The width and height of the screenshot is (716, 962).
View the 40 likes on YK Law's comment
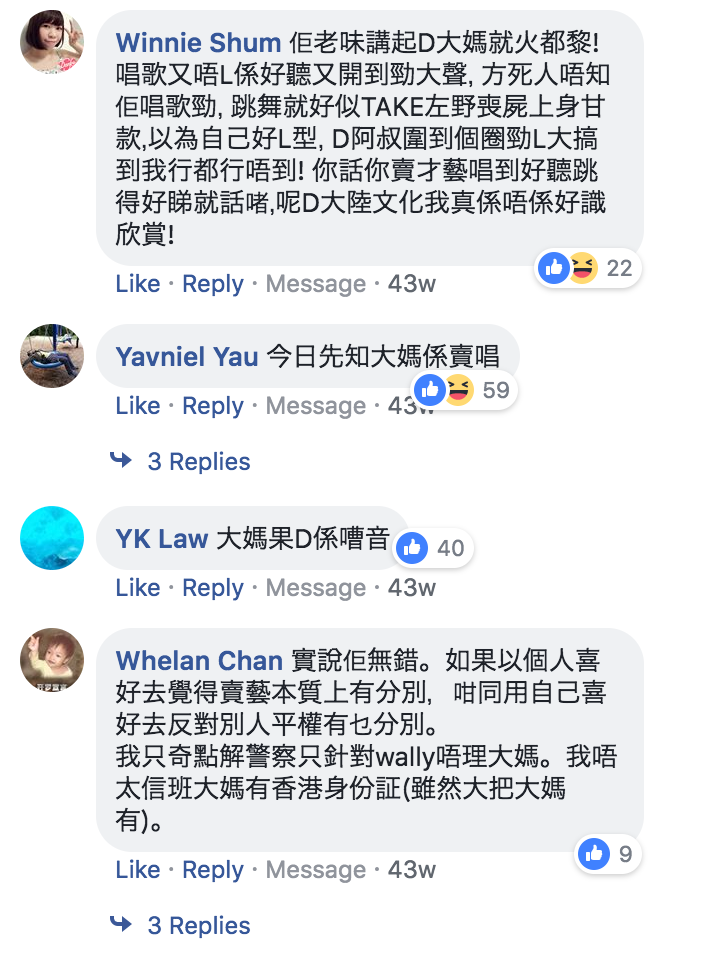pyautogui.click(x=433, y=548)
